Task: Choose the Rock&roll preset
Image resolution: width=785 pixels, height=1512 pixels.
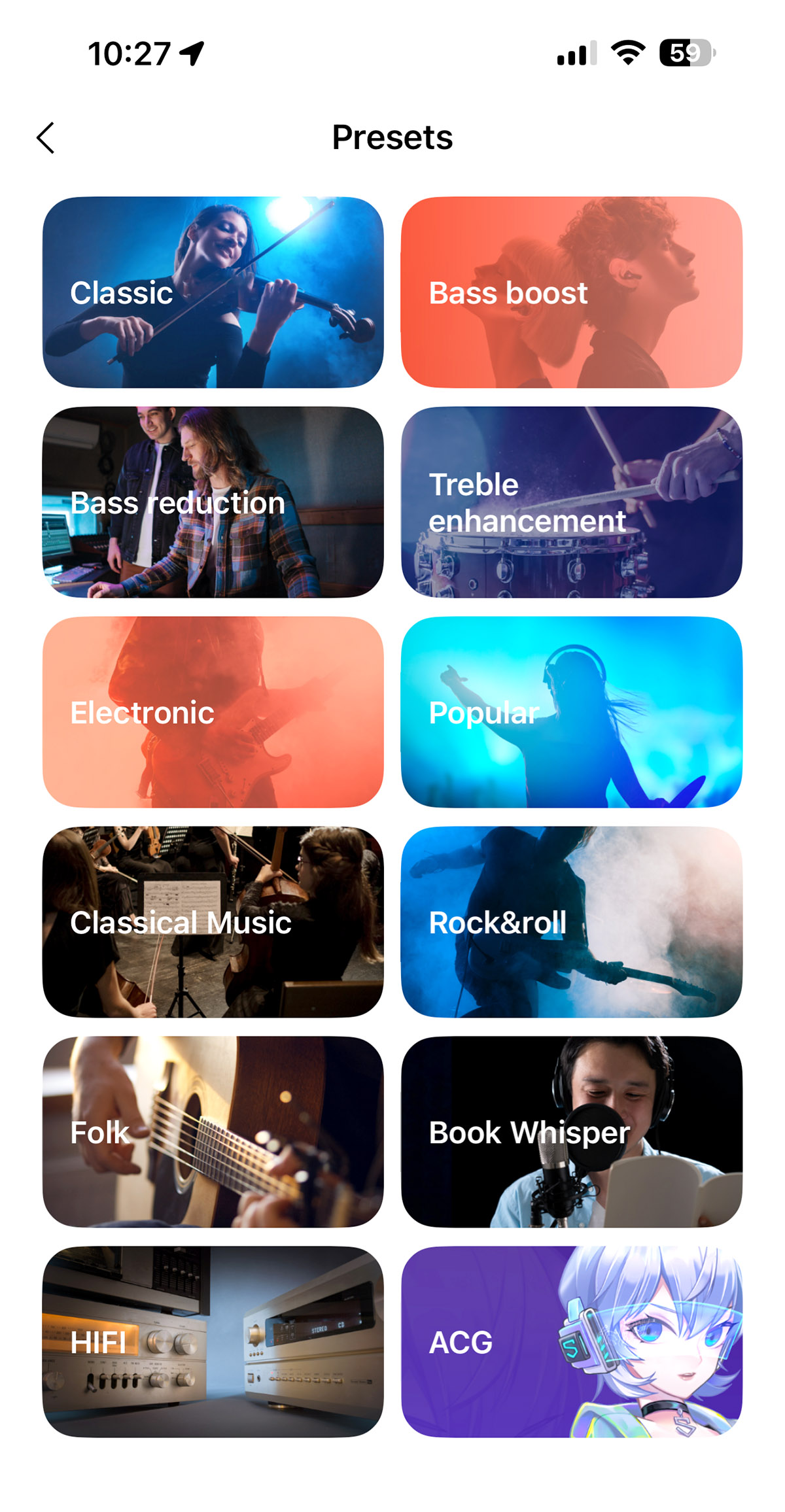Action: [572, 922]
